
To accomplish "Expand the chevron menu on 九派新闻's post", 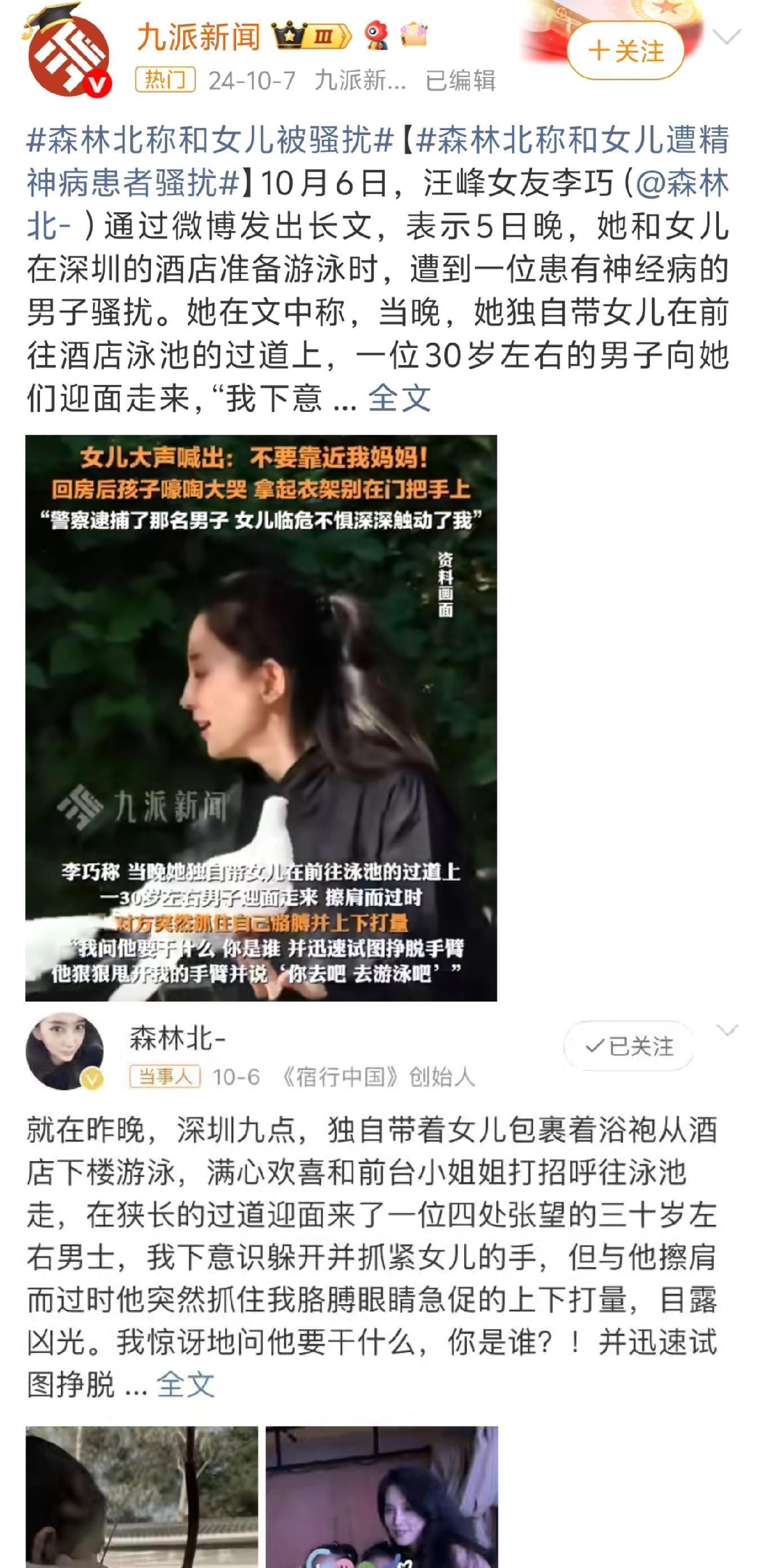I will [x=726, y=38].
